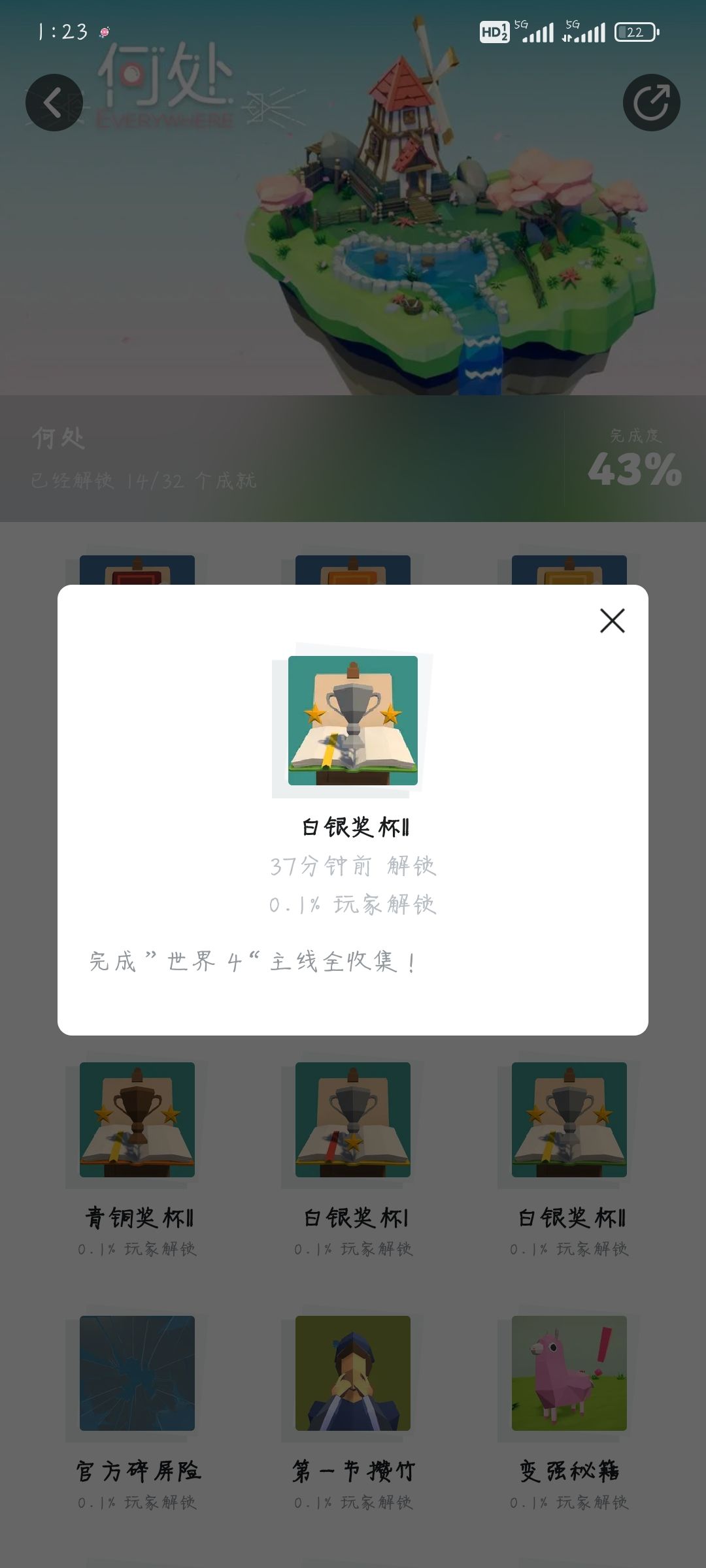
Task: Open the 第一节攒竹 achievement icon
Action: pos(353,1379)
